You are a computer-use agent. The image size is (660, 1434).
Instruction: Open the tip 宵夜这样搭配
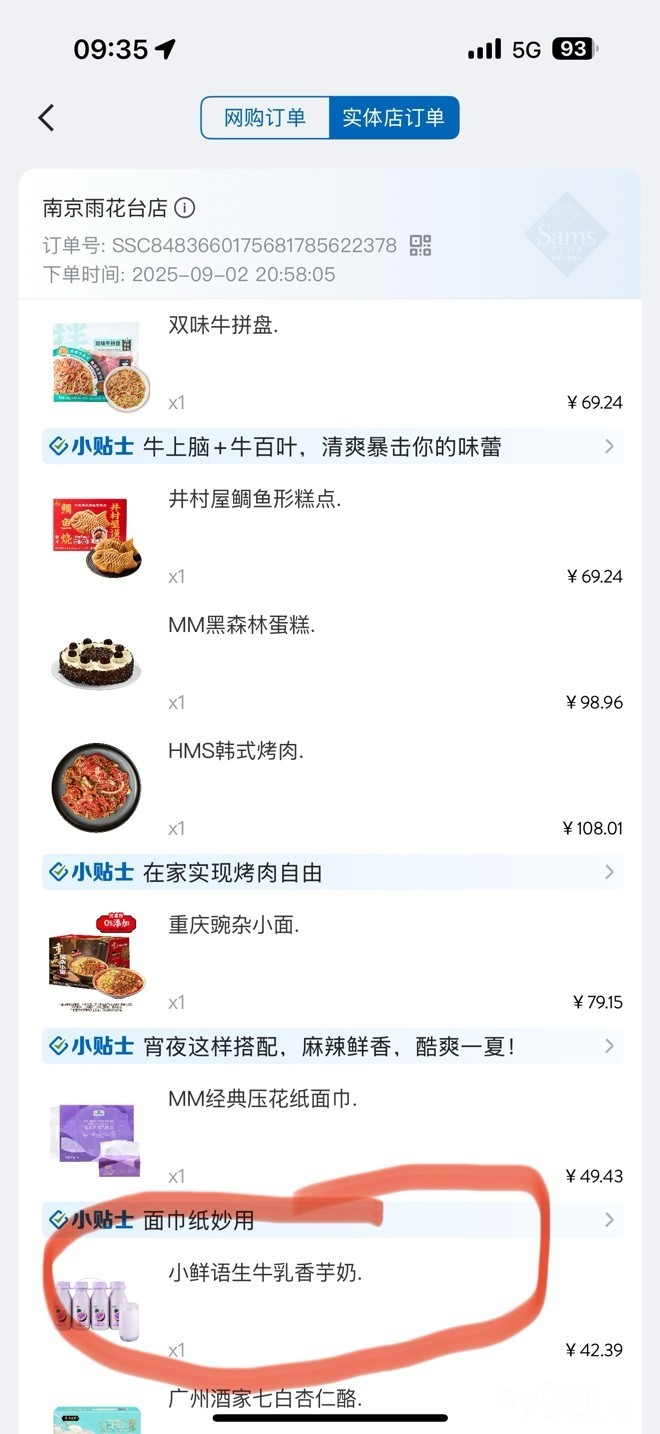(x=332, y=1047)
